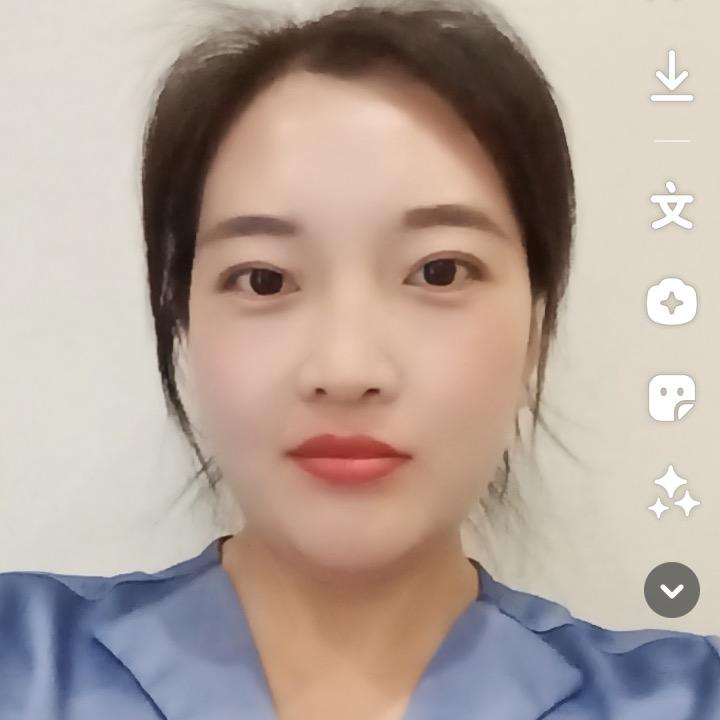This screenshot has height=720, width=720.
Task: Open the camera effects icon
Action: click(672, 301)
